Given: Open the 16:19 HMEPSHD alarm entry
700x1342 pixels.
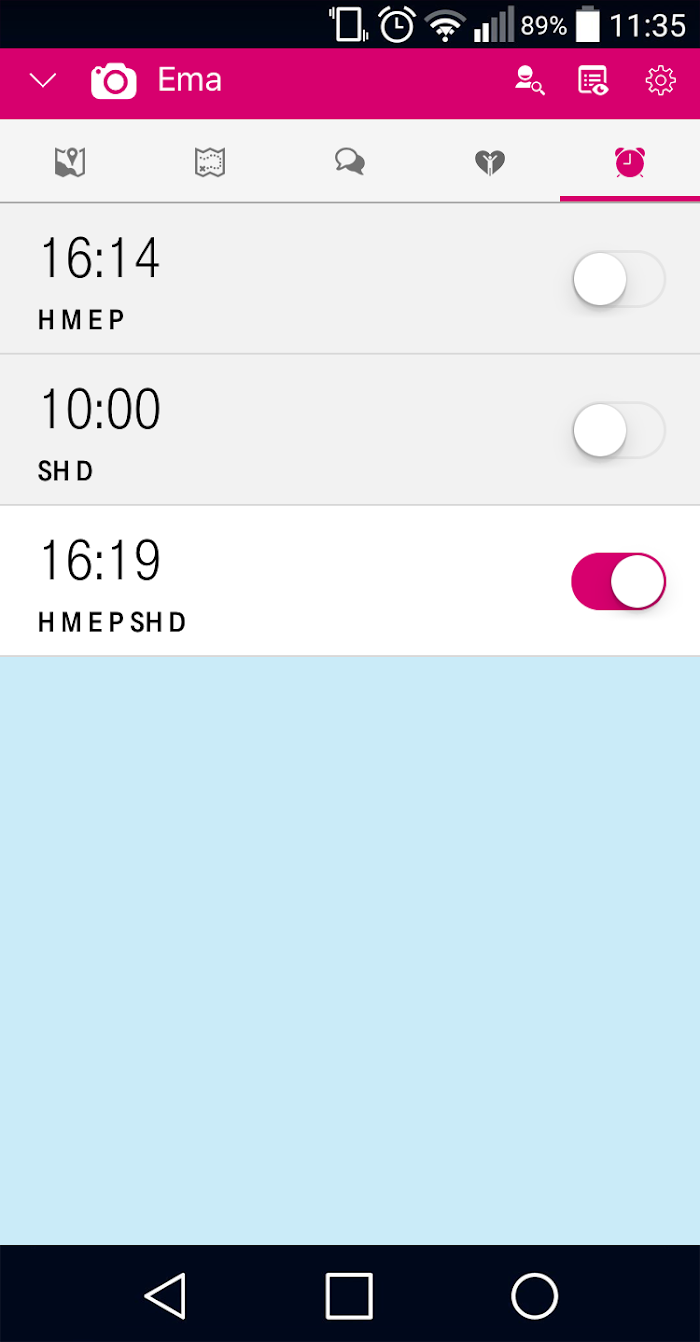Looking at the screenshot, I should click(250, 581).
